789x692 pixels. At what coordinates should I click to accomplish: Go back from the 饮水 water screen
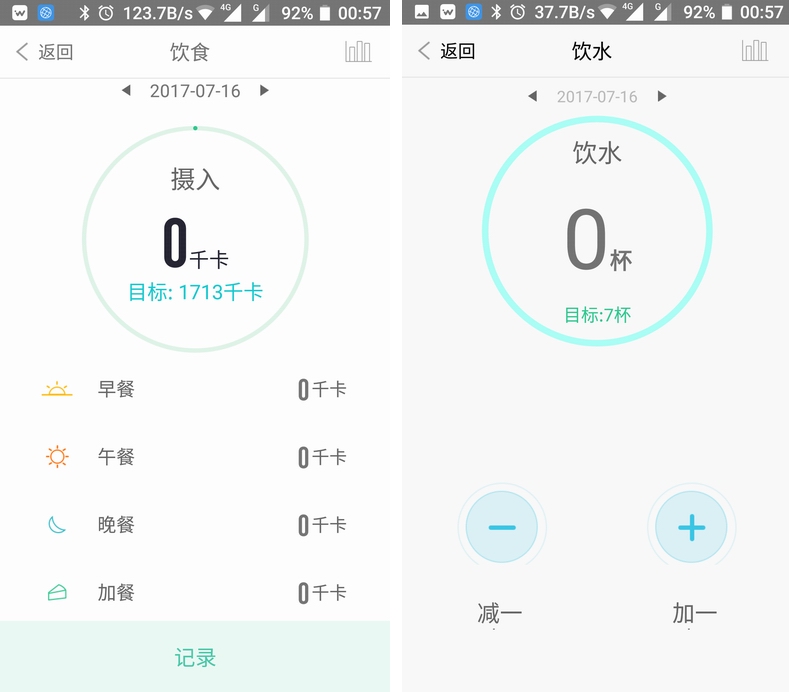(446, 51)
